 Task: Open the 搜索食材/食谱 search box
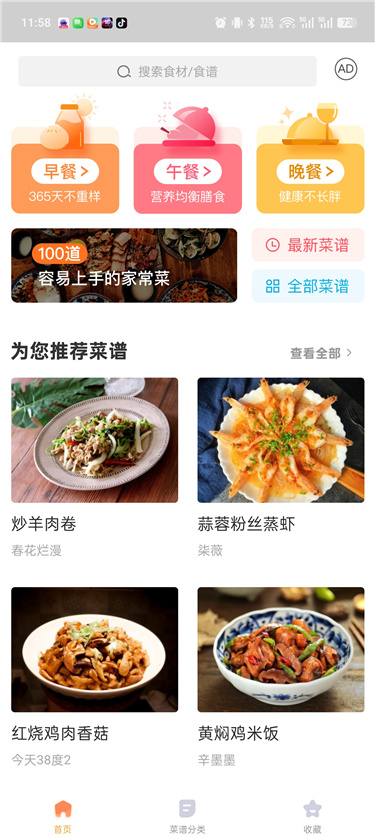[x=167, y=71]
